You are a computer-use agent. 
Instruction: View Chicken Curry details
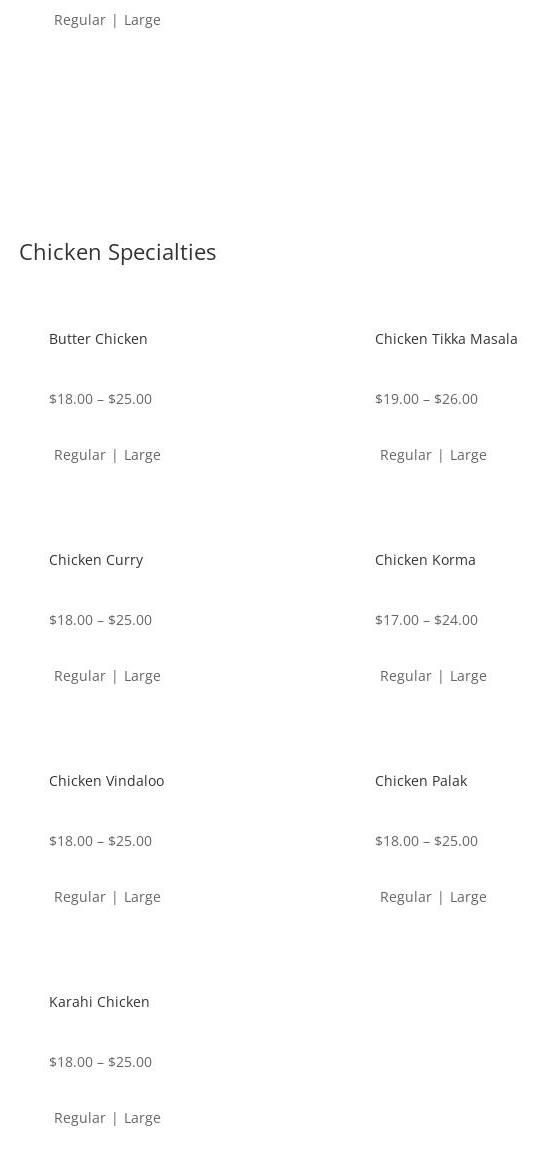[x=95, y=560]
